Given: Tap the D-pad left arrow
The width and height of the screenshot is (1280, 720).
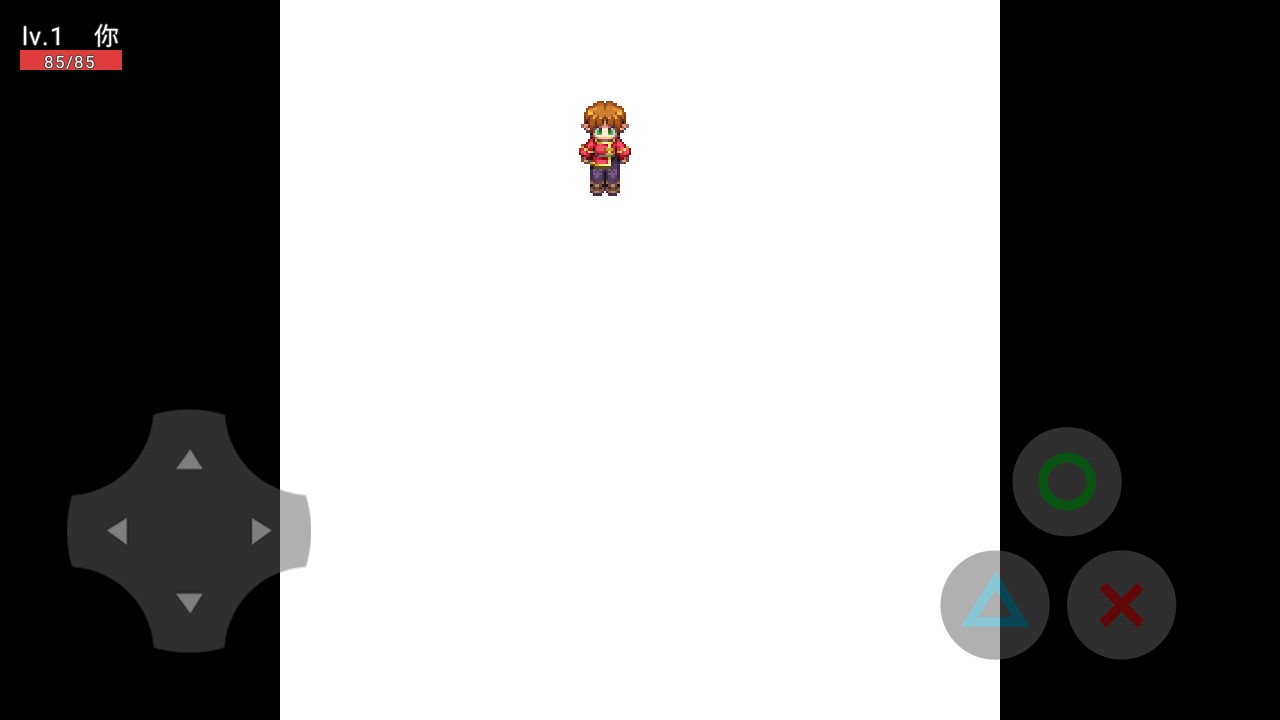Looking at the screenshot, I should [x=117, y=531].
